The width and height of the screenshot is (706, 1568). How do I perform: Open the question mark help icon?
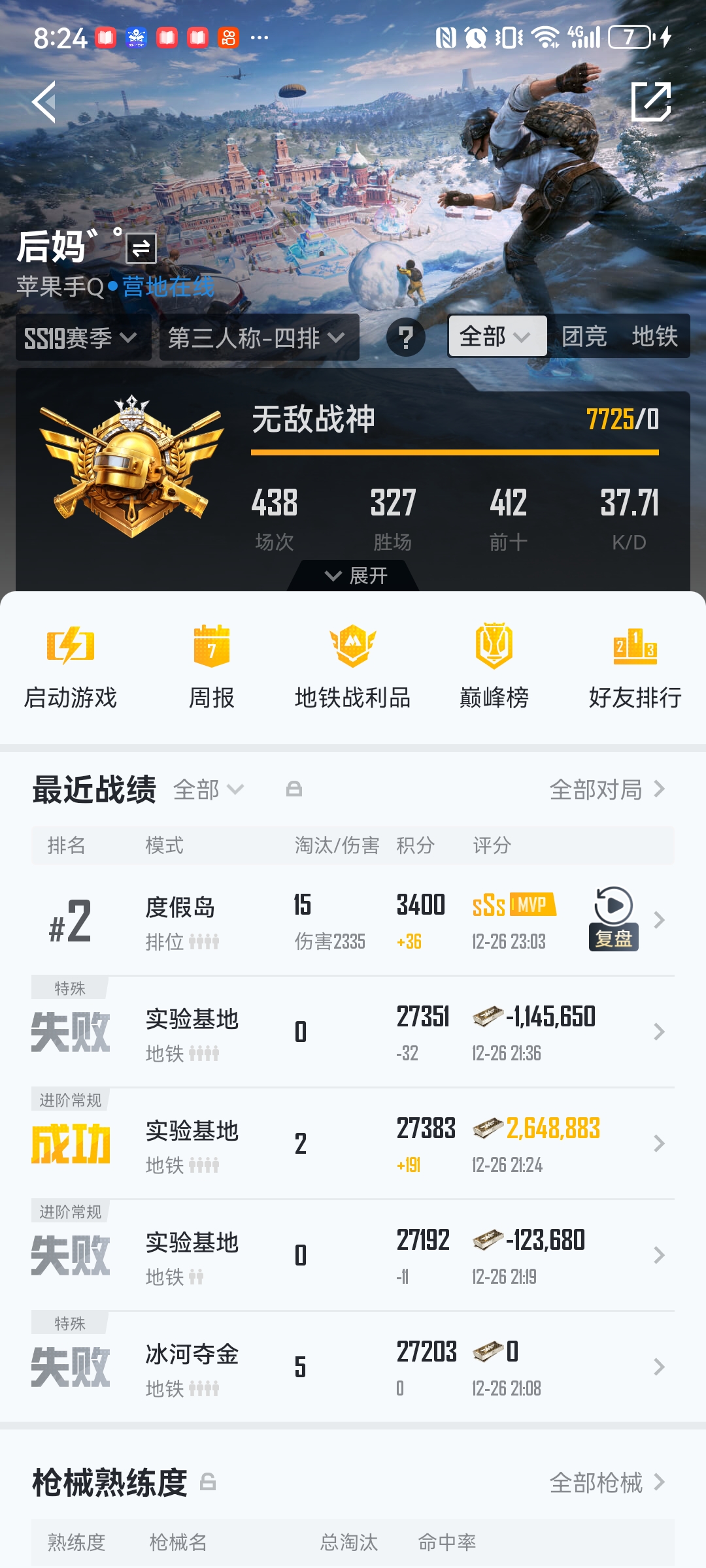(405, 338)
